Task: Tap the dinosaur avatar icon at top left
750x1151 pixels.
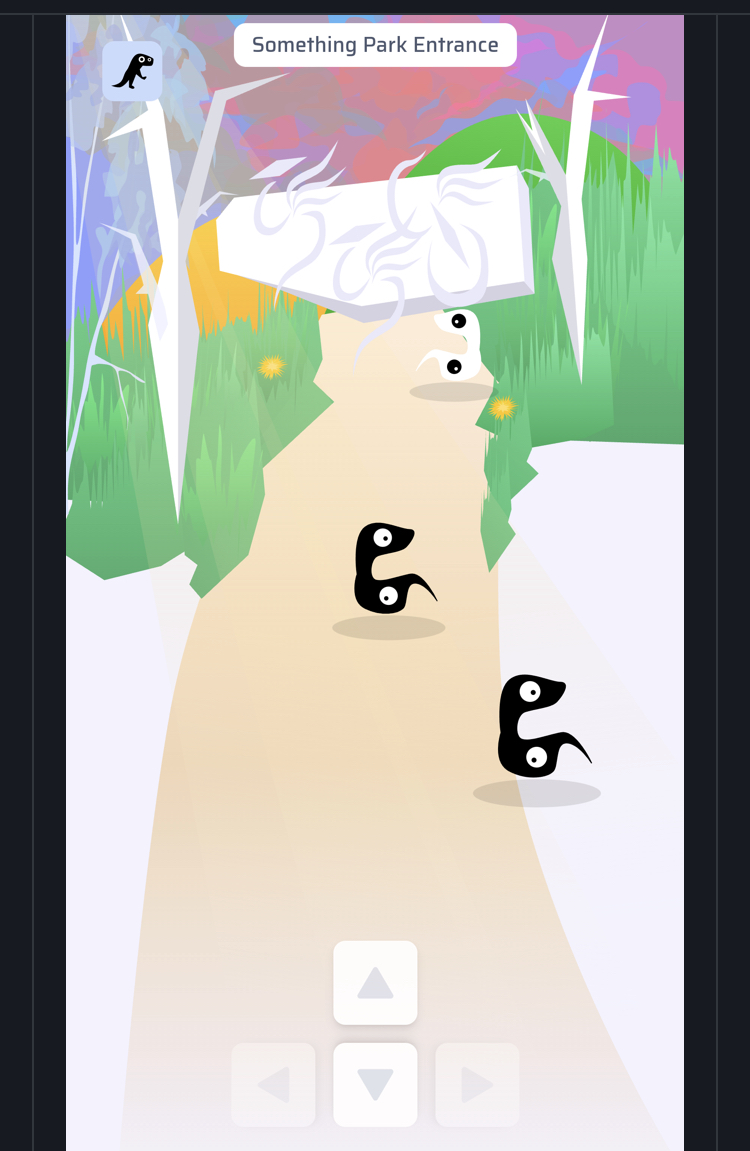Action: (x=132, y=70)
